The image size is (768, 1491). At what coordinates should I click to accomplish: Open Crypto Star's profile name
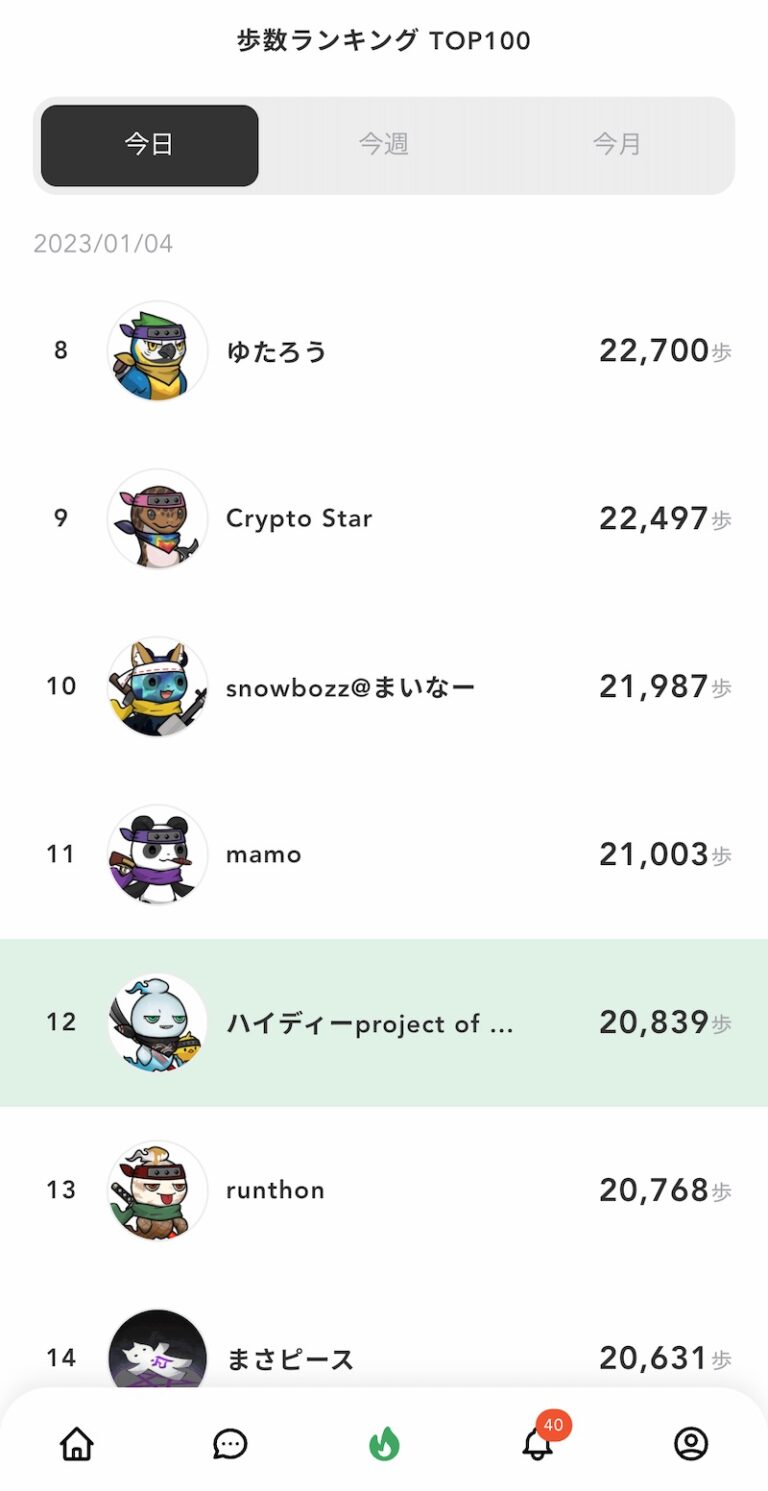(299, 518)
